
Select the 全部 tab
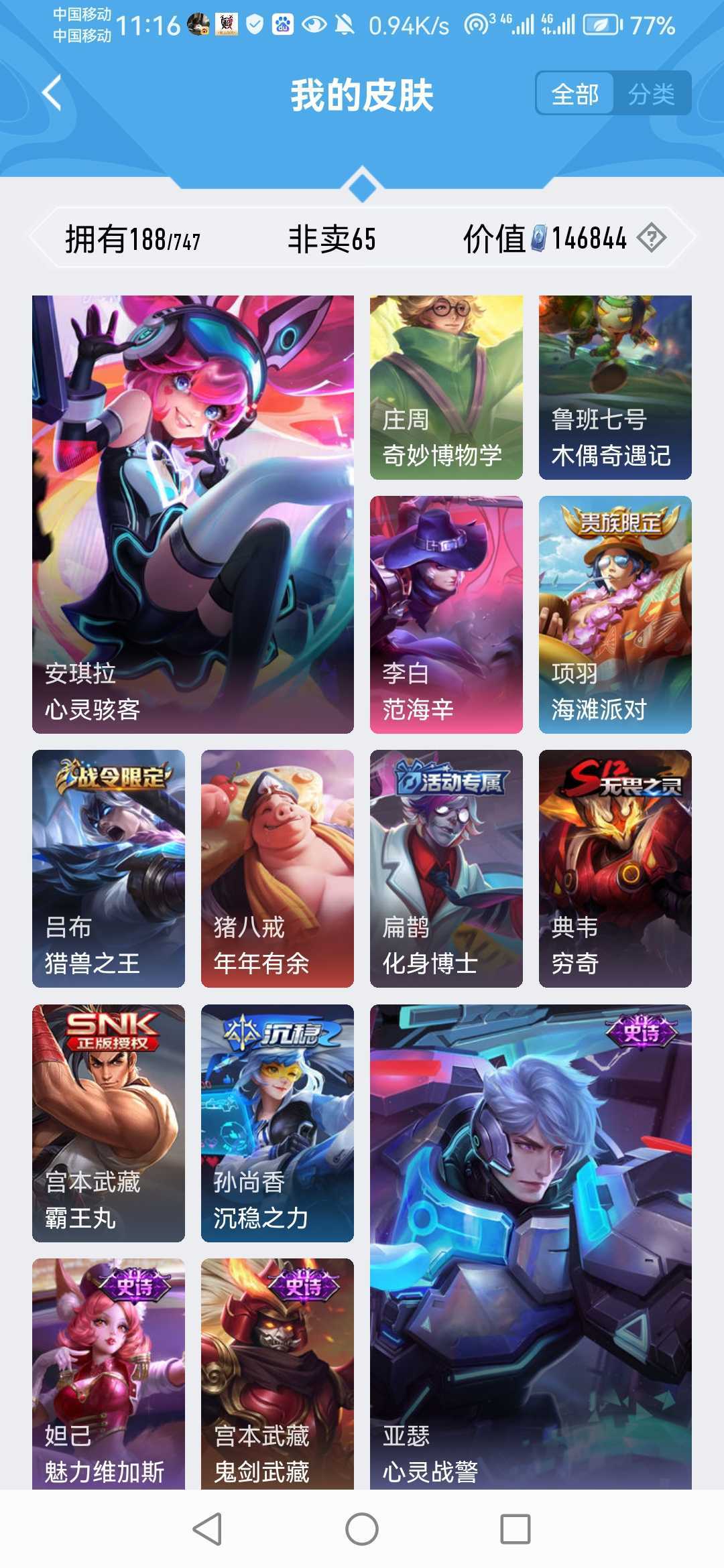pos(575,94)
